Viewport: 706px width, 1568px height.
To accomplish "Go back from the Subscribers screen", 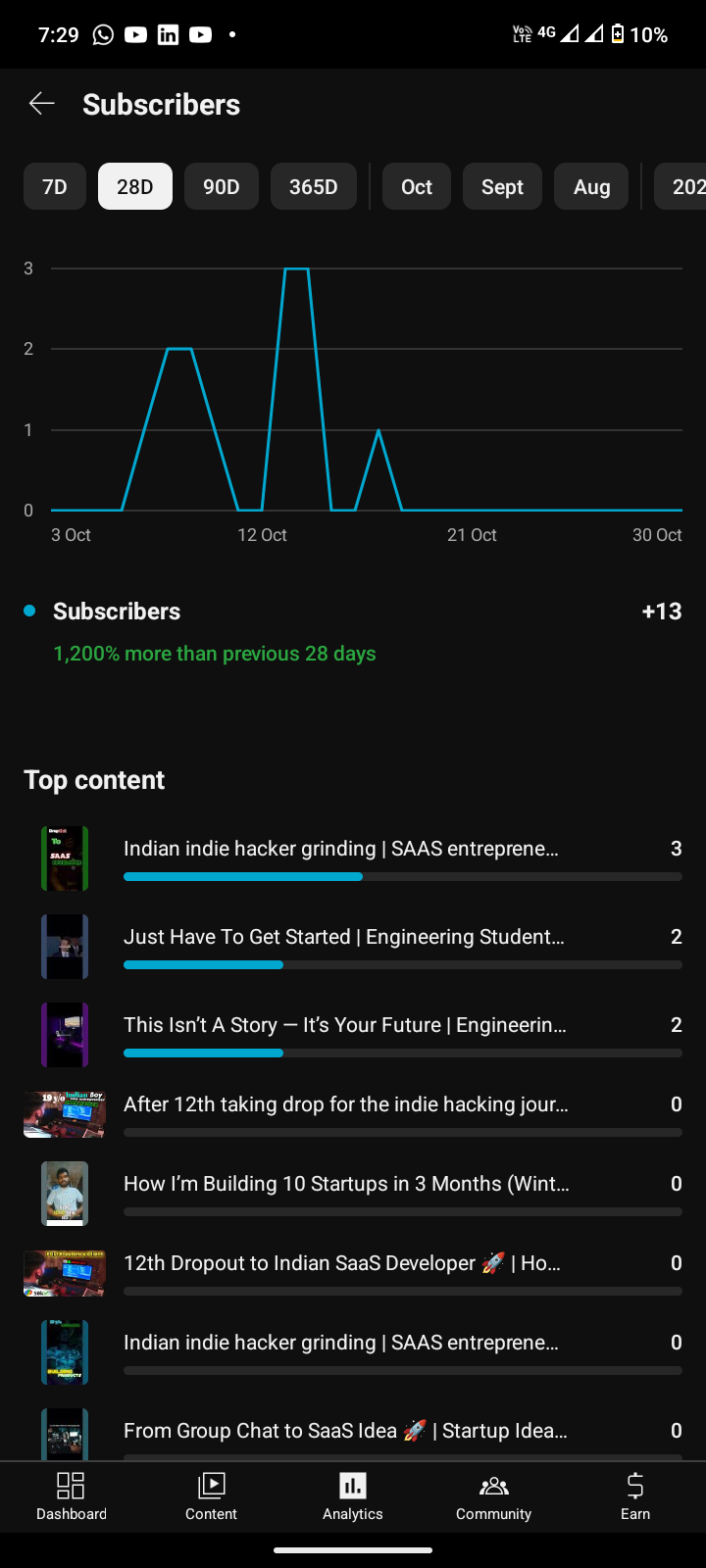I will point(42,104).
